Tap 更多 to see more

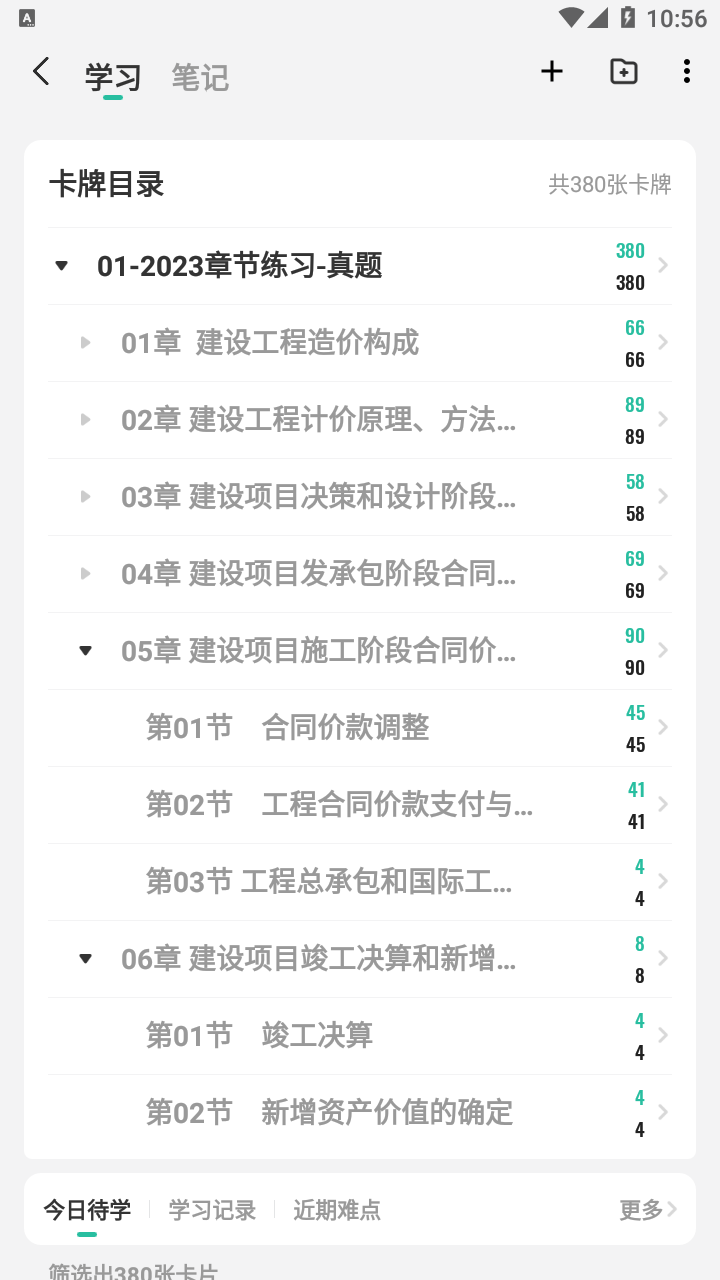tap(648, 1210)
